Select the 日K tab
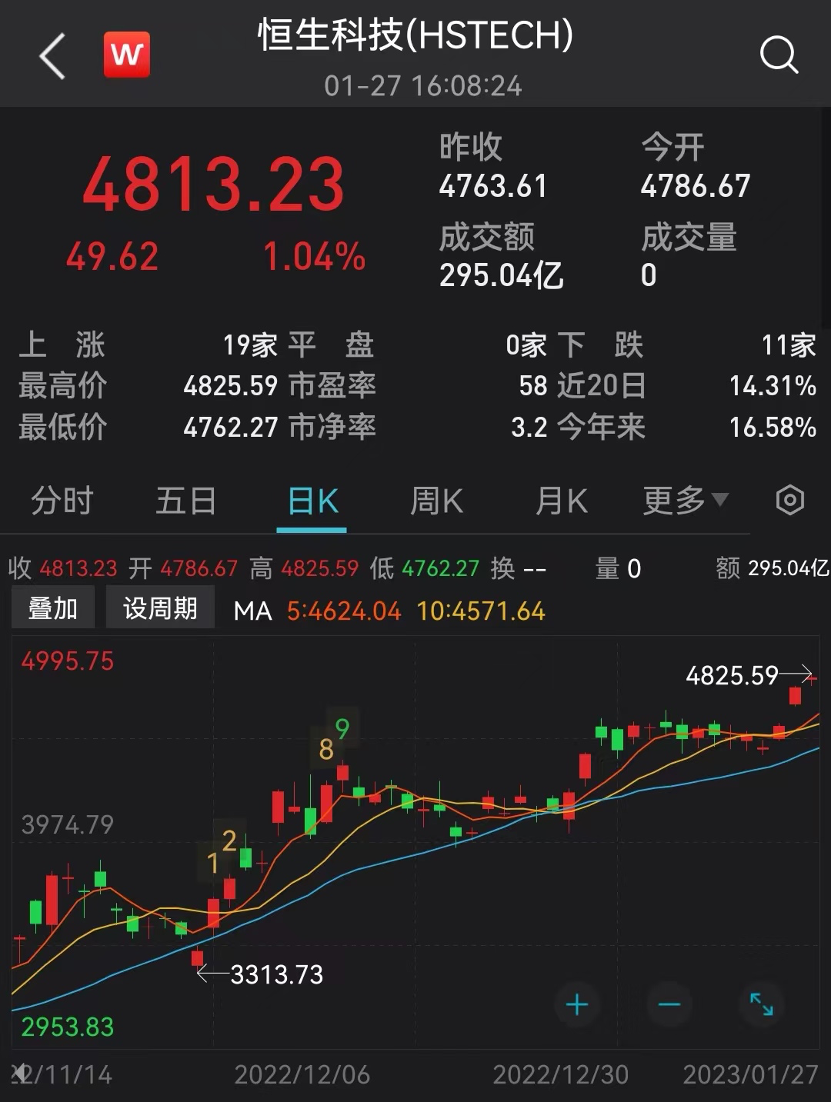832x1102 pixels. coord(311,500)
